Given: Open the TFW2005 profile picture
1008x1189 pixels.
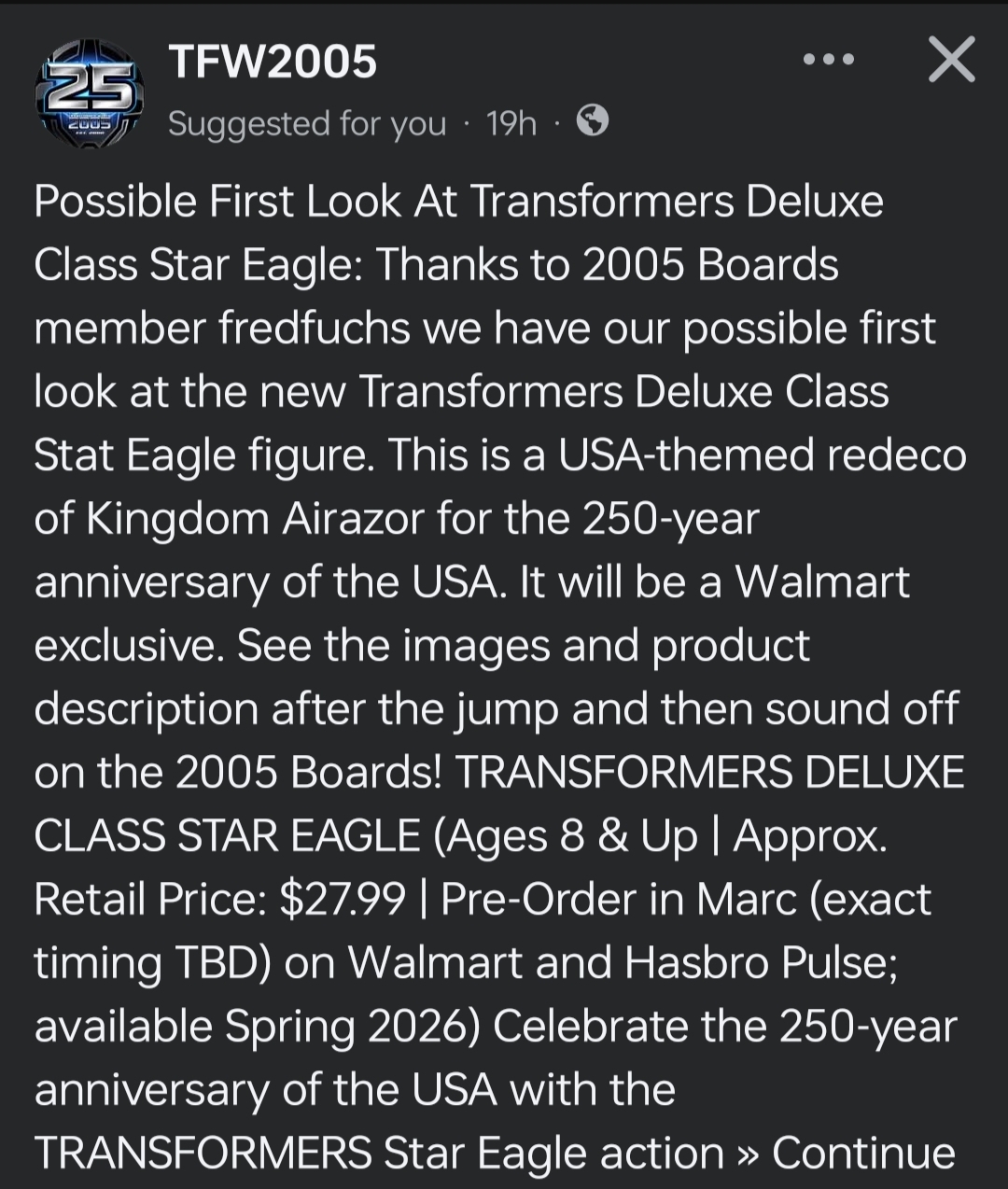Looking at the screenshot, I should [x=90, y=93].
